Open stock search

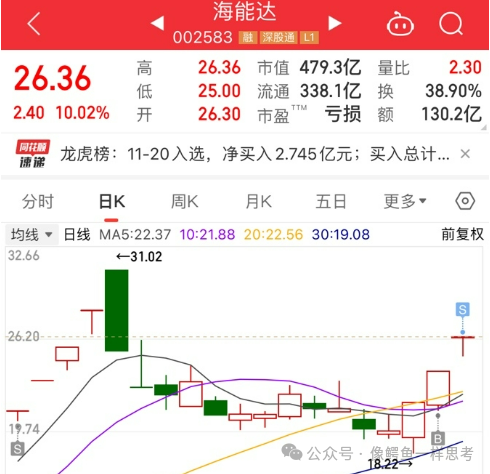(x=451, y=24)
